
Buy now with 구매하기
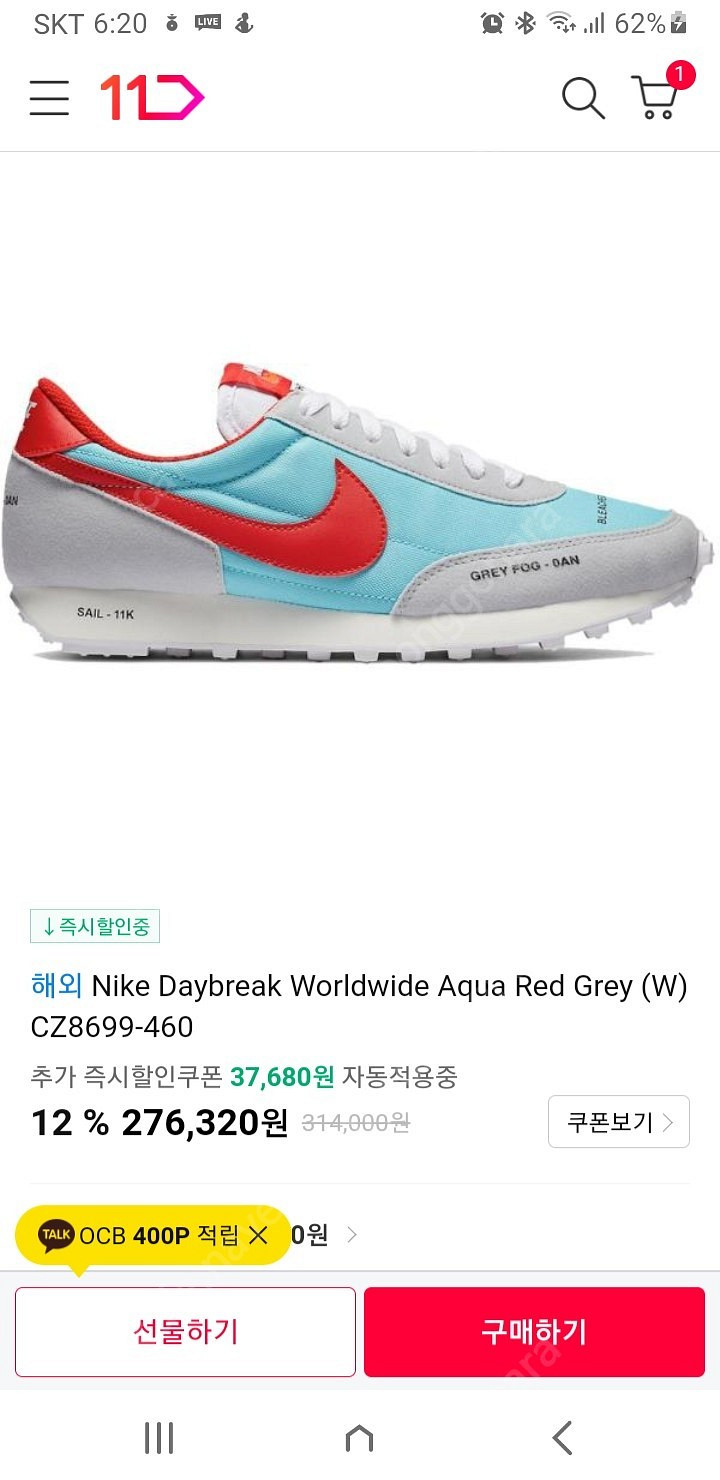[x=534, y=1332]
